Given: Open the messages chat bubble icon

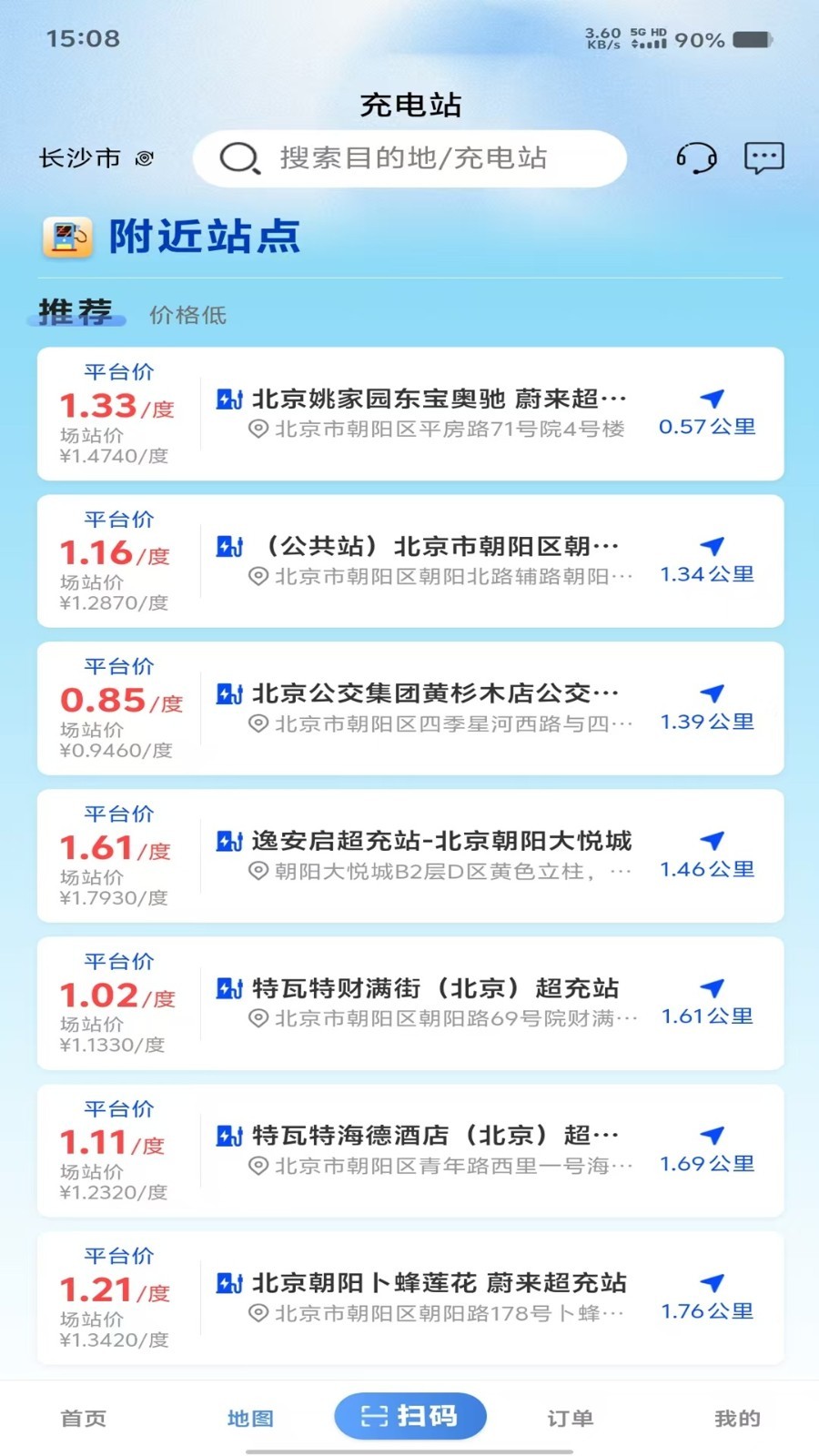Looking at the screenshot, I should click(x=763, y=158).
